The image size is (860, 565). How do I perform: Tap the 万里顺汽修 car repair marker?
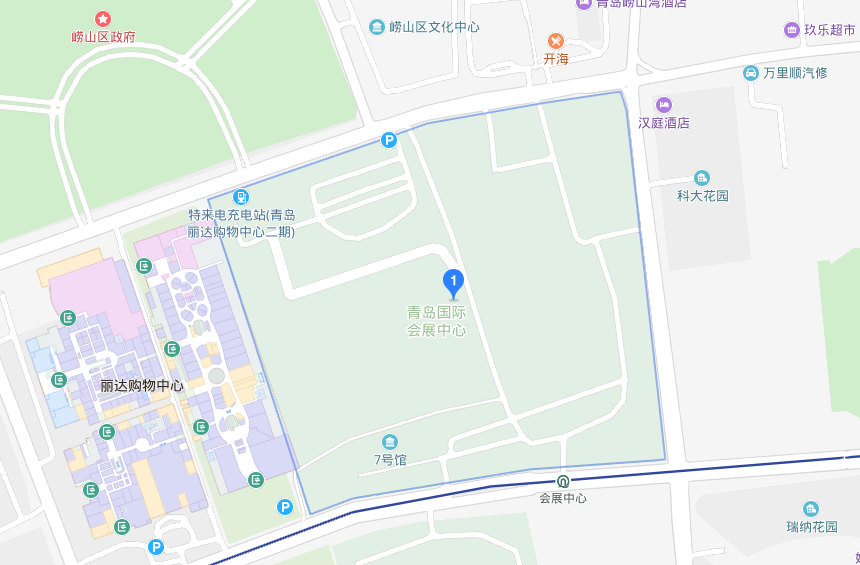[751, 72]
